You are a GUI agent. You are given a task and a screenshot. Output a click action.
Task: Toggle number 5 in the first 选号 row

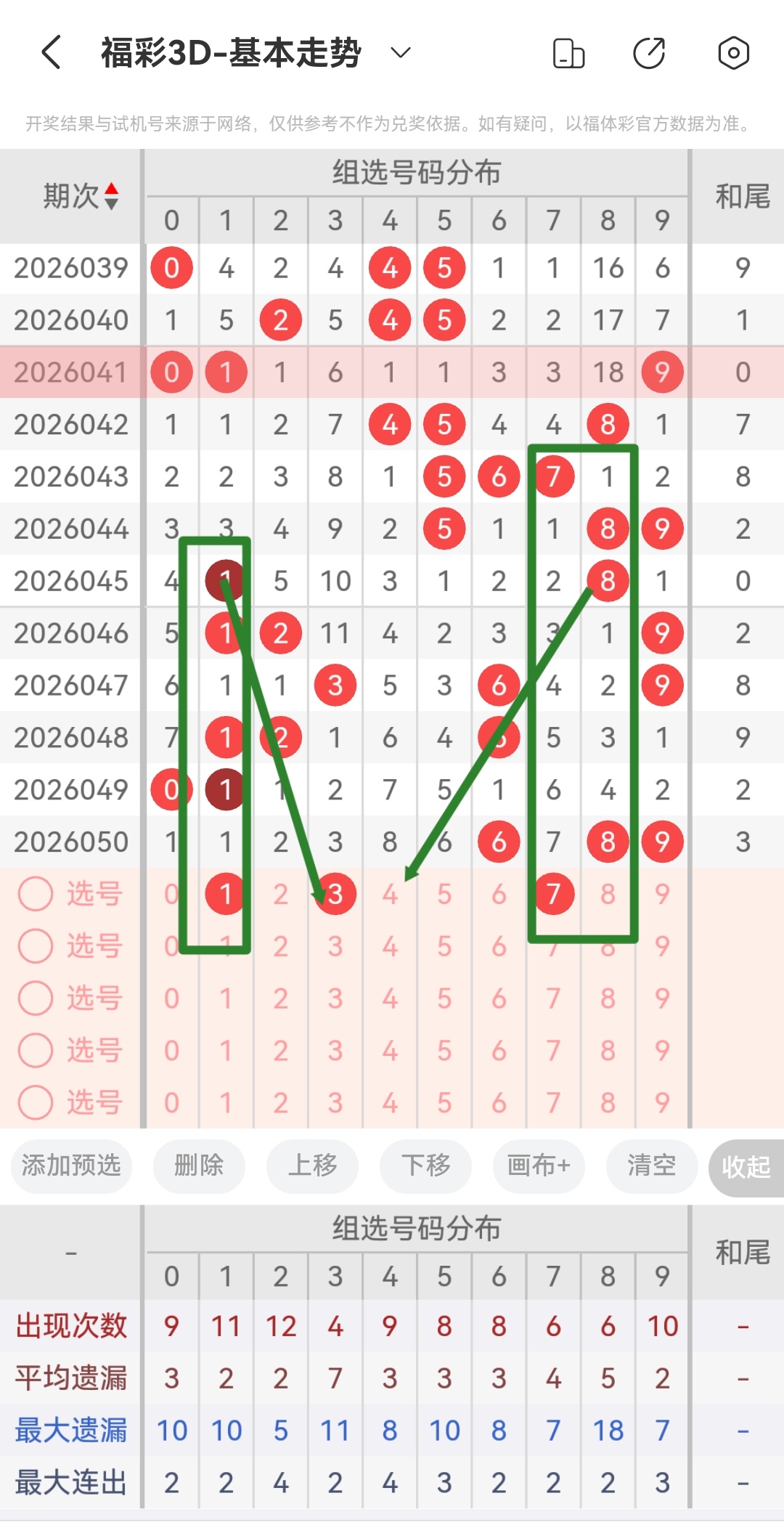coord(444,893)
